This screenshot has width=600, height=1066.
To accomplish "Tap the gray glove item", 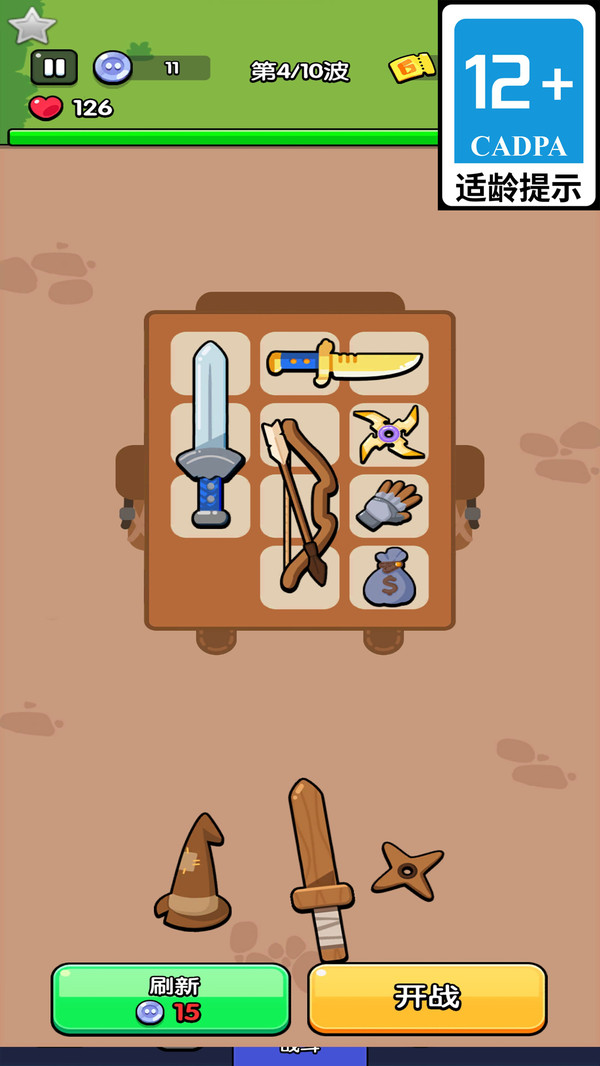I will [x=389, y=505].
